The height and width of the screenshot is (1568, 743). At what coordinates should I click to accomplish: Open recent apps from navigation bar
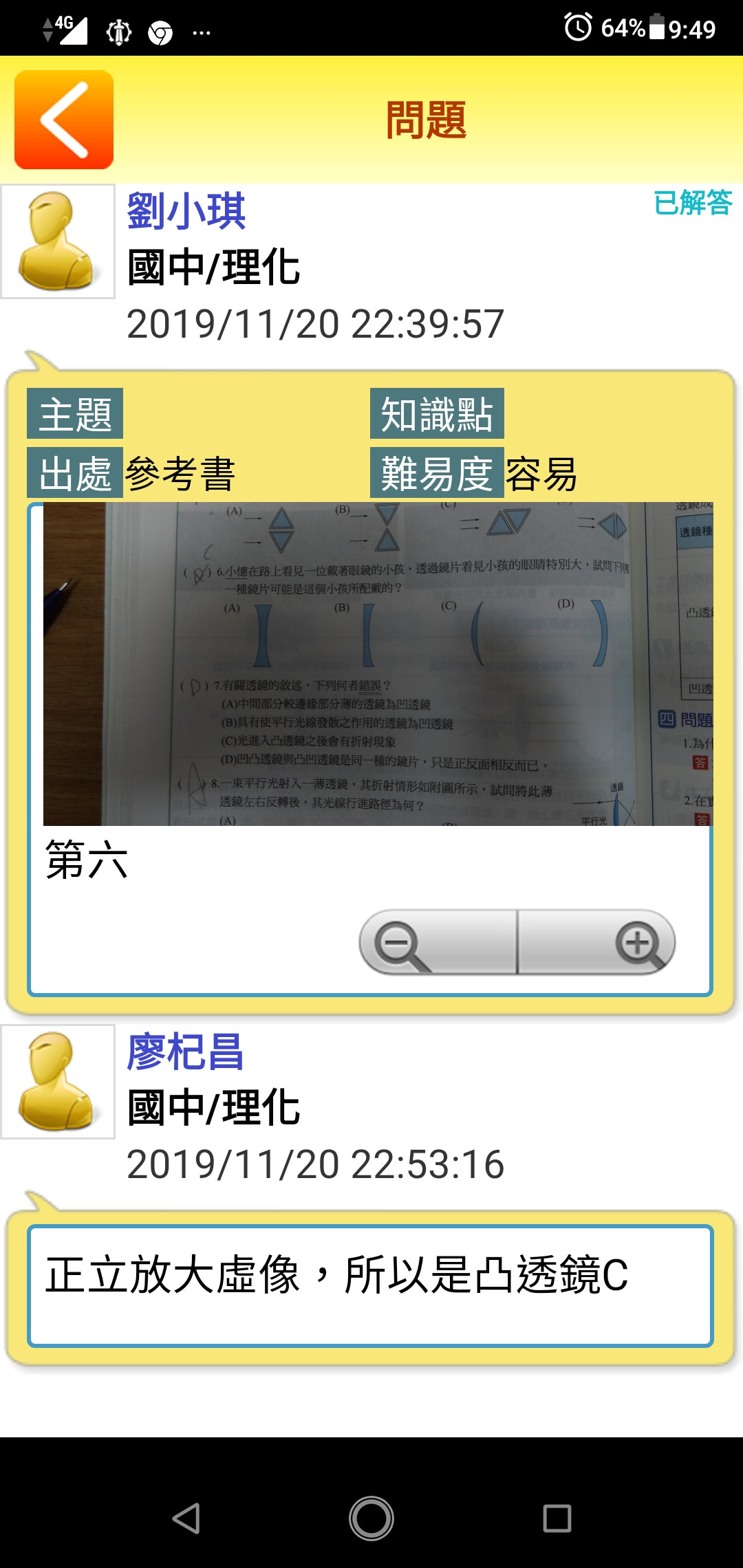(x=557, y=1518)
